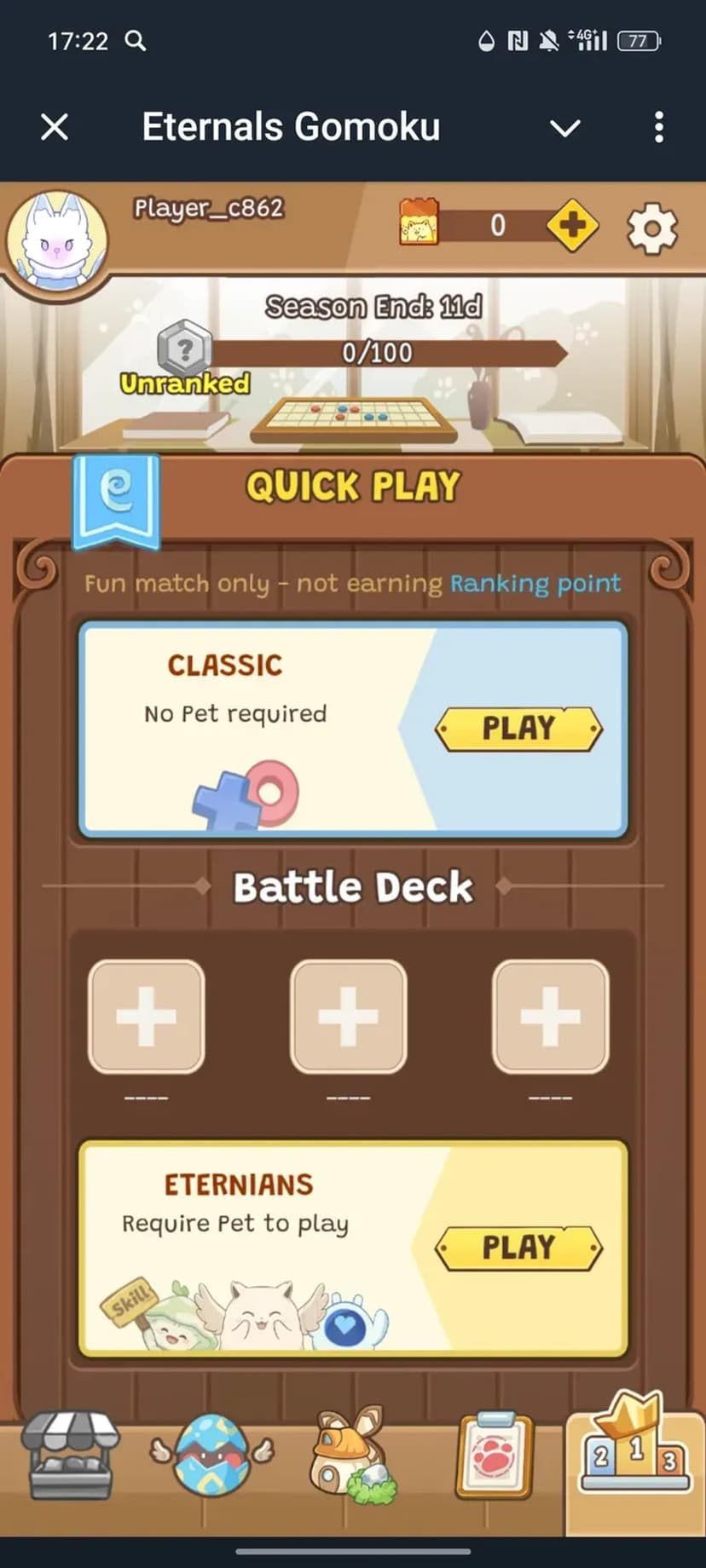Screen dimensions: 706x1568
Task: Open the Ranking point link
Action: [x=535, y=584]
